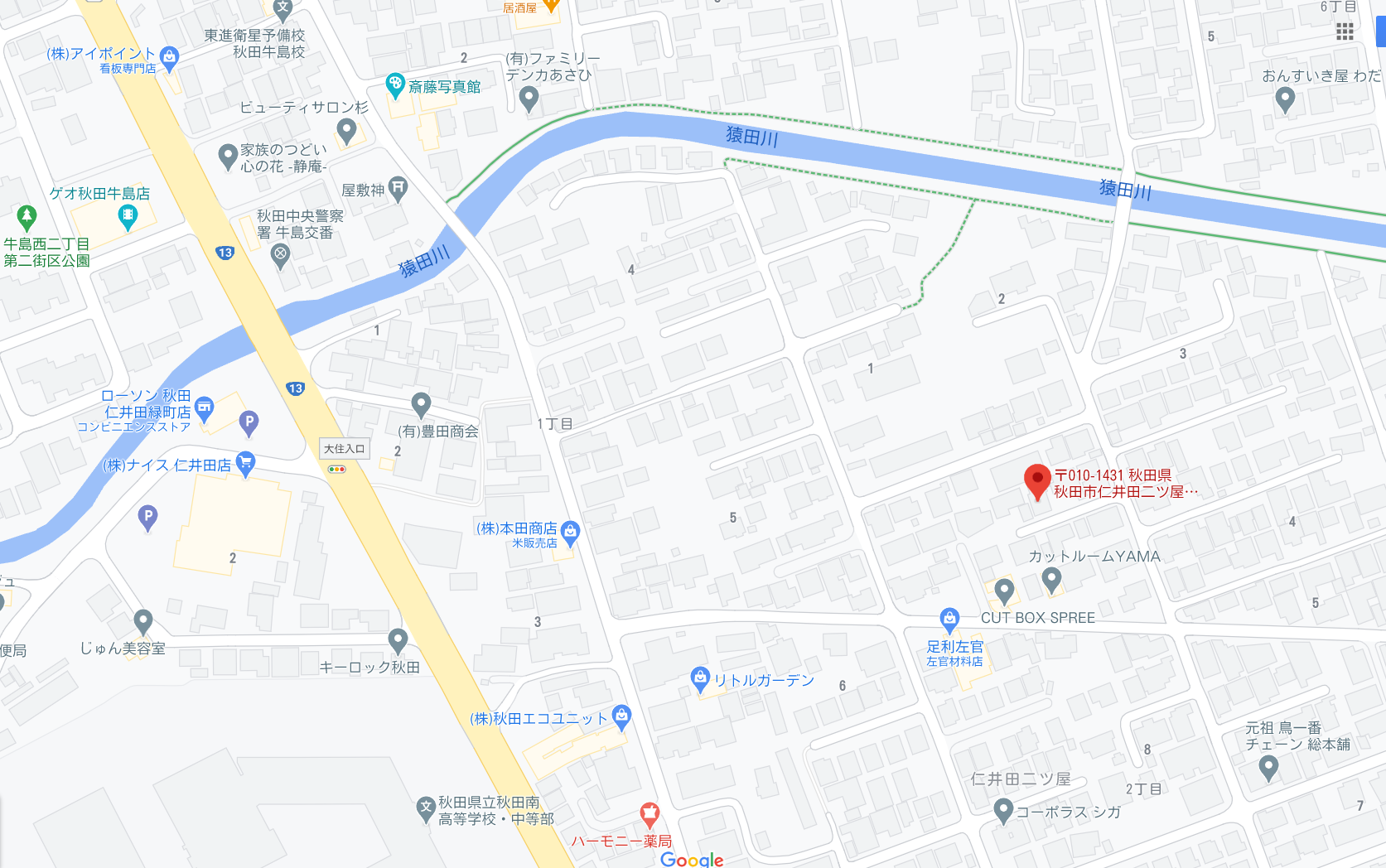Open the 斎藤写真館 place marker

tap(395, 84)
